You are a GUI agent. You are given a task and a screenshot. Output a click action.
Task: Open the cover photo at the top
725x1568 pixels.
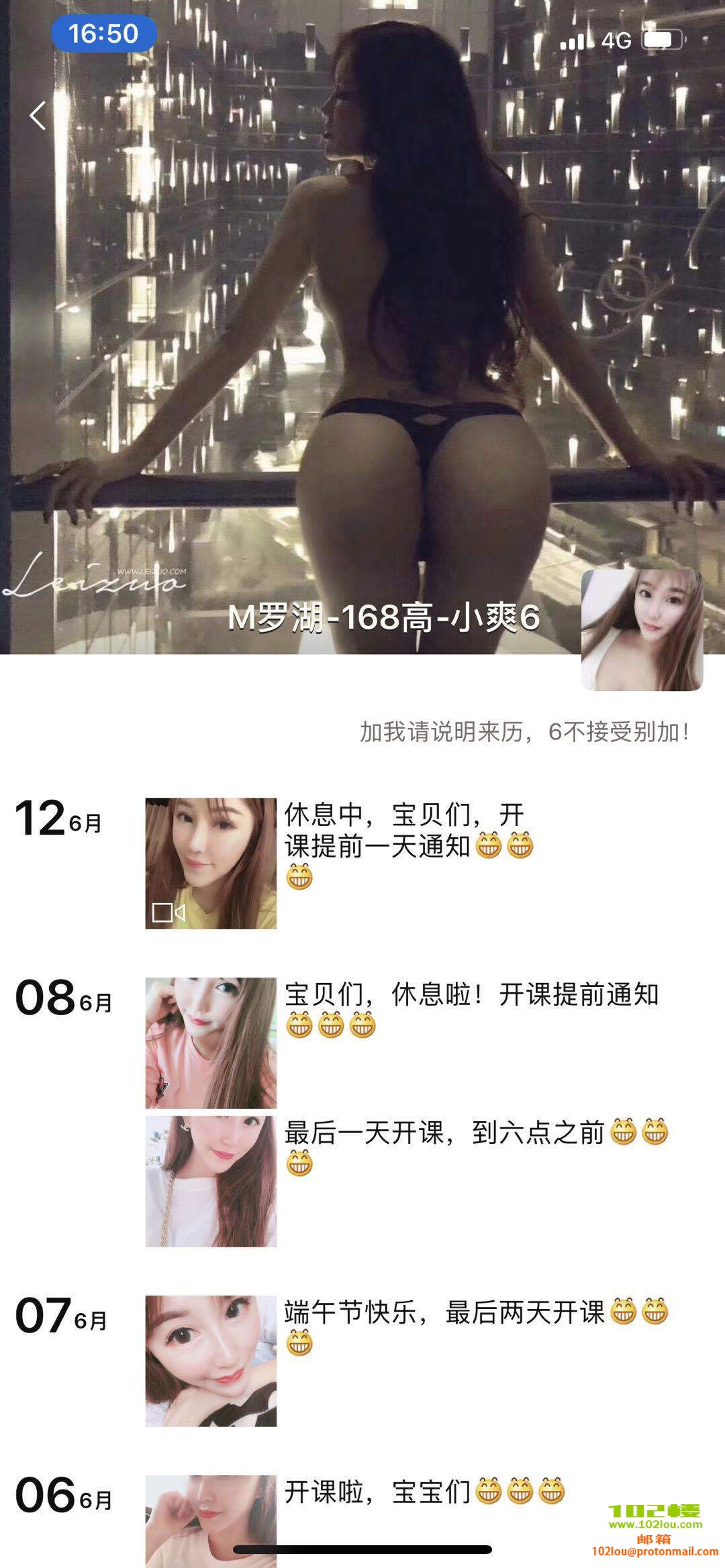[362, 302]
